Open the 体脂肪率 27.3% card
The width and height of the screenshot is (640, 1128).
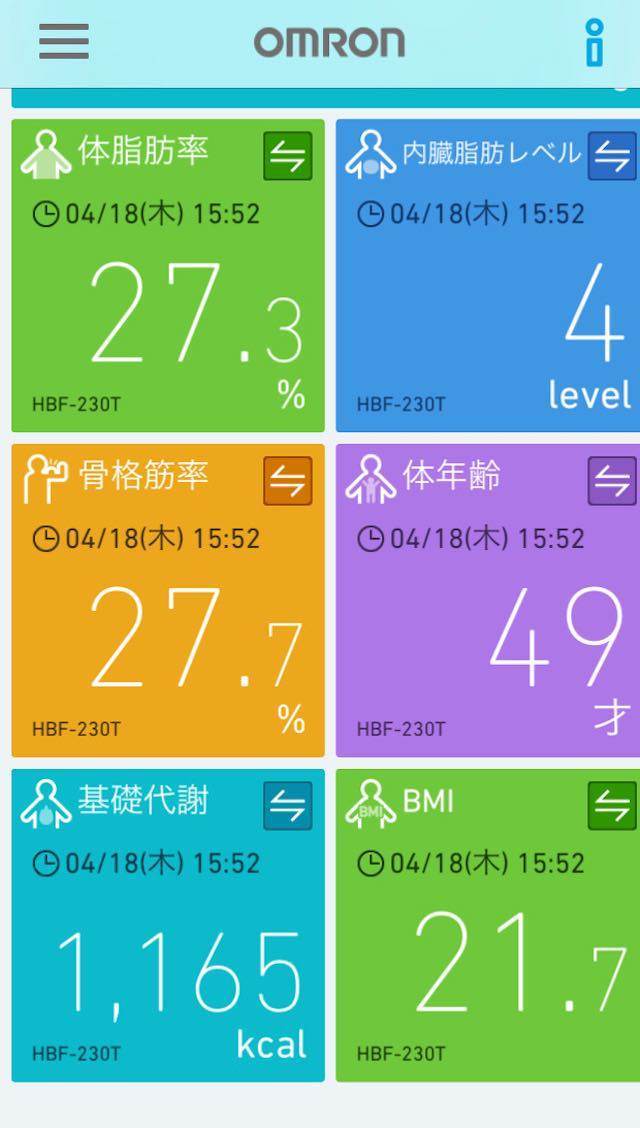click(x=168, y=300)
